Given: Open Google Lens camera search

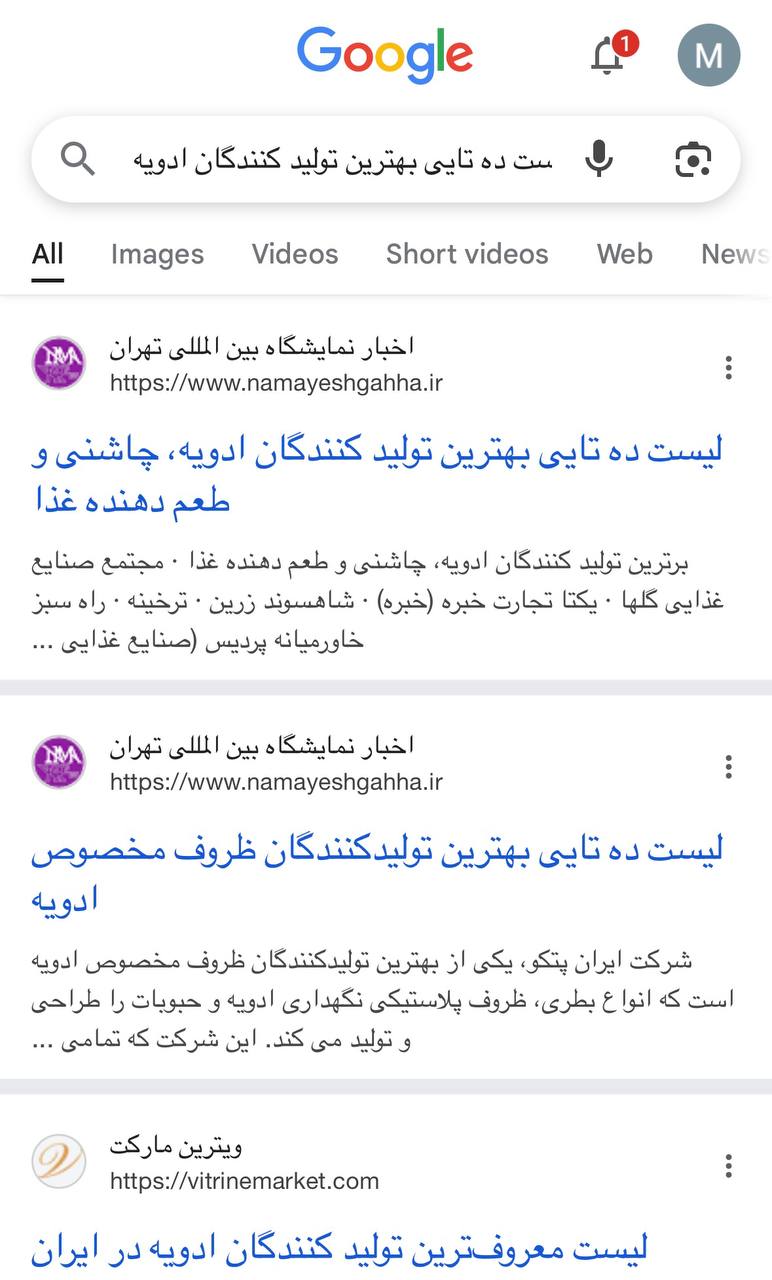Looking at the screenshot, I should tap(692, 159).
